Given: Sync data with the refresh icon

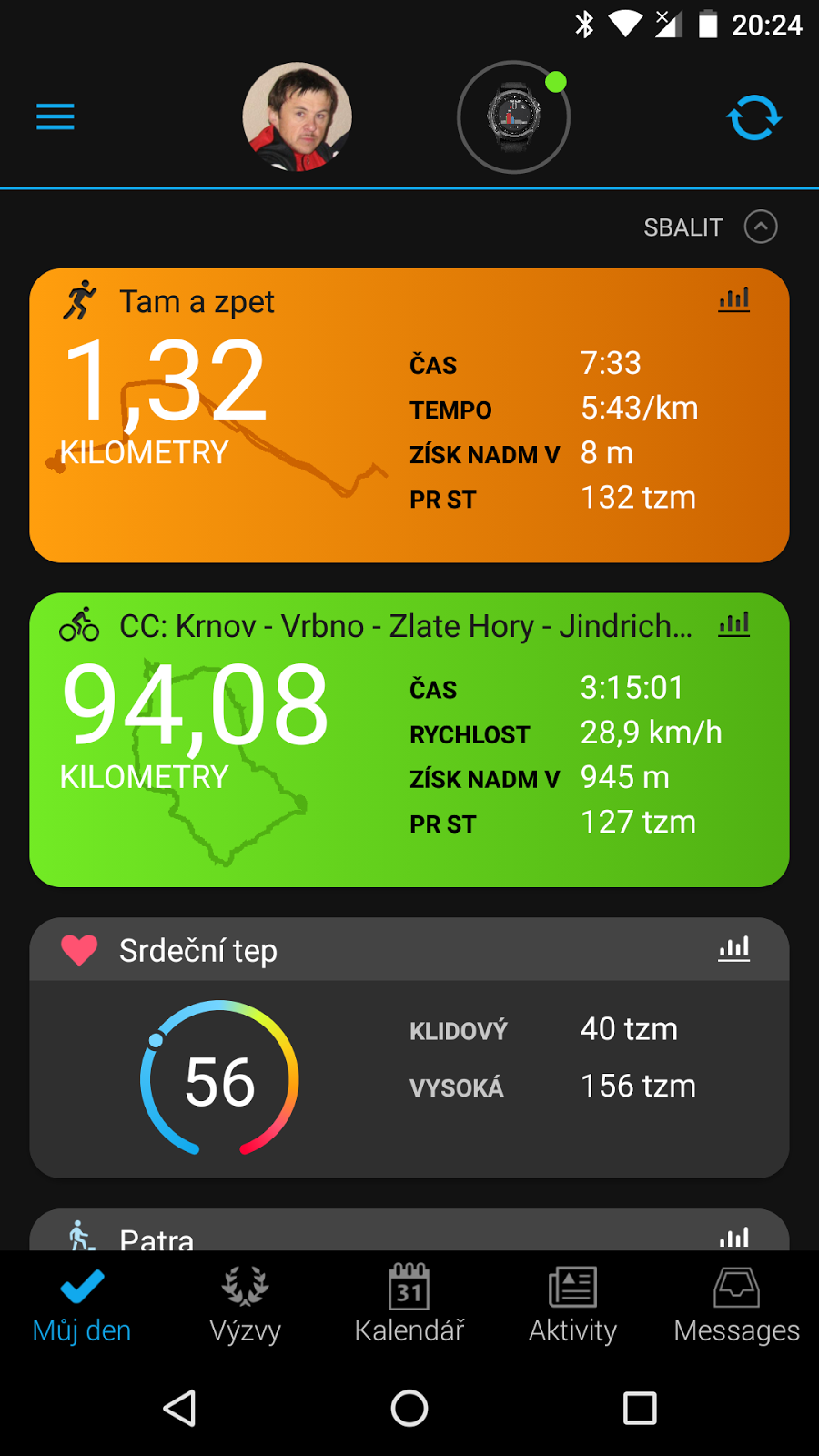Looking at the screenshot, I should (754, 118).
